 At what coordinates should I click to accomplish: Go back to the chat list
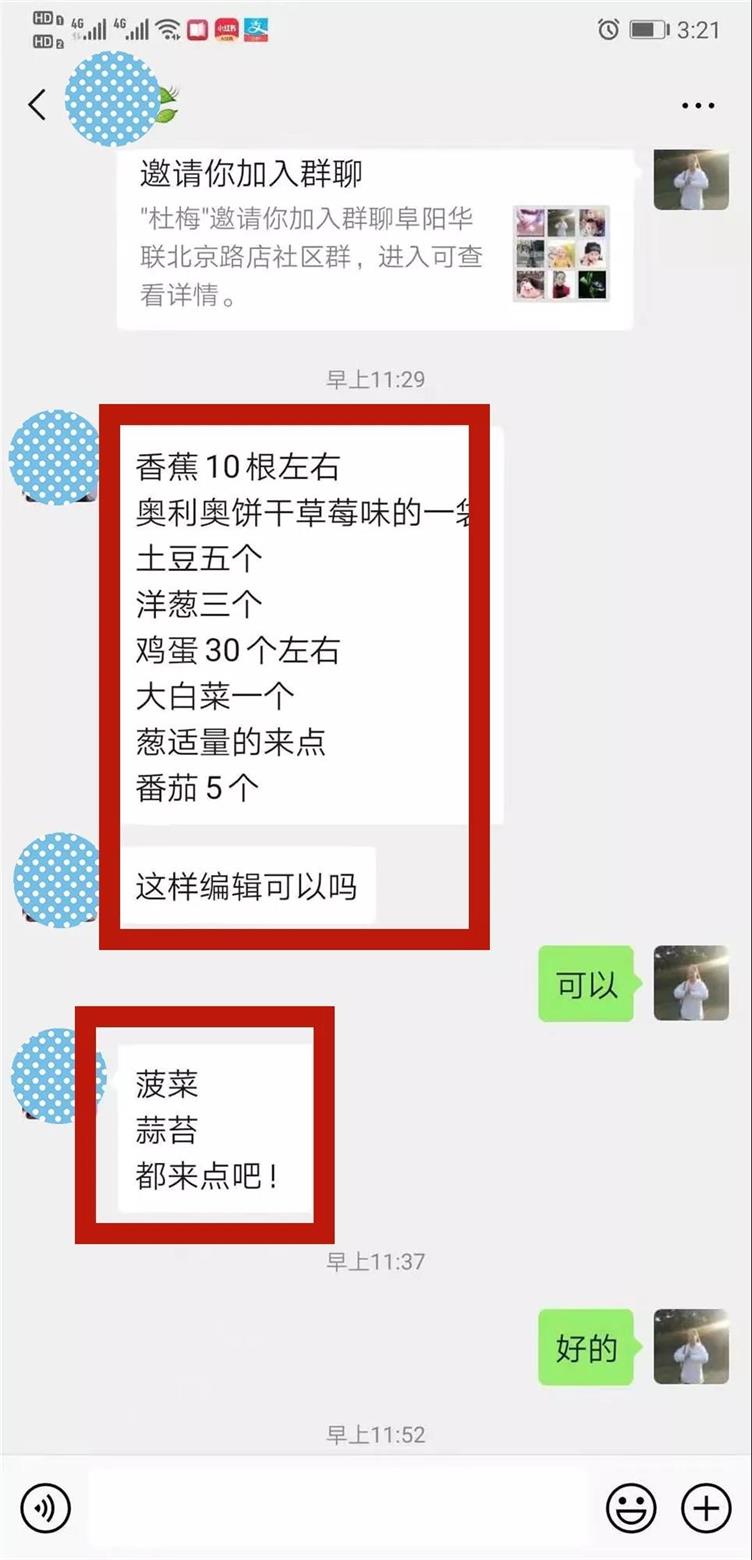[x=38, y=104]
